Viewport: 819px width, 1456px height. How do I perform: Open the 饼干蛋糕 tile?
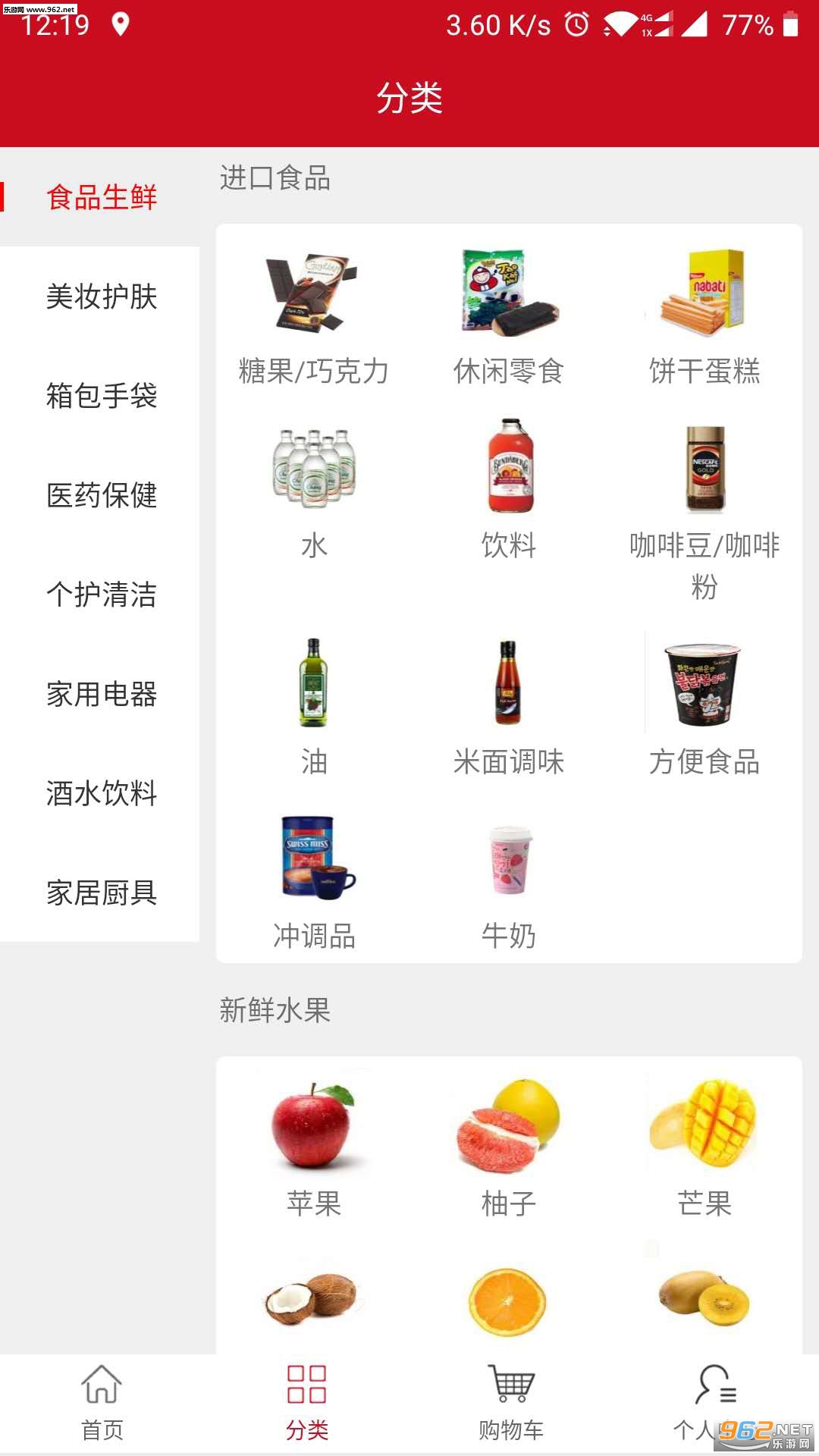pos(704,318)
